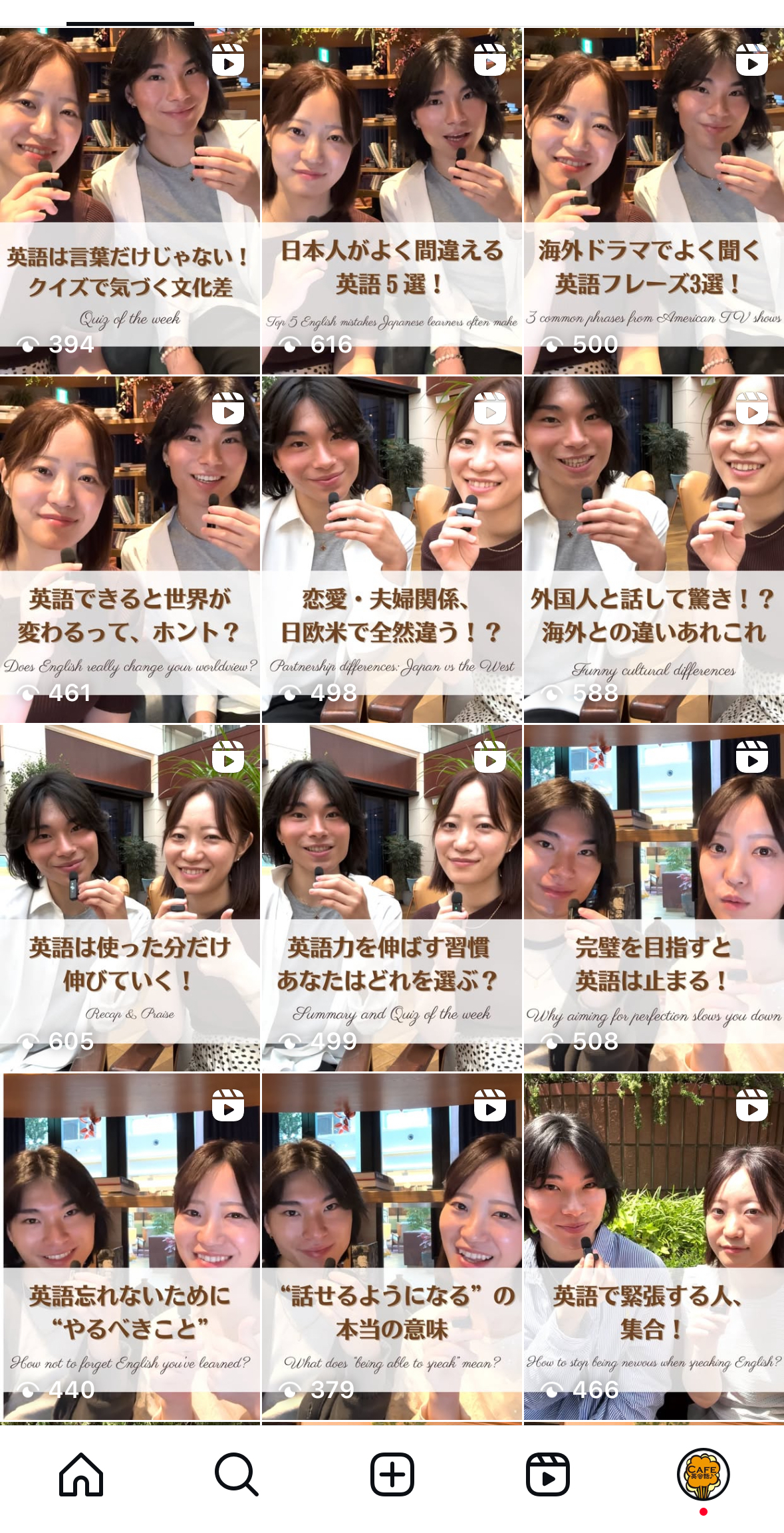784x1533 pixels.
Task: Create a new post with the plus button
Action: tap(392, 1474)
